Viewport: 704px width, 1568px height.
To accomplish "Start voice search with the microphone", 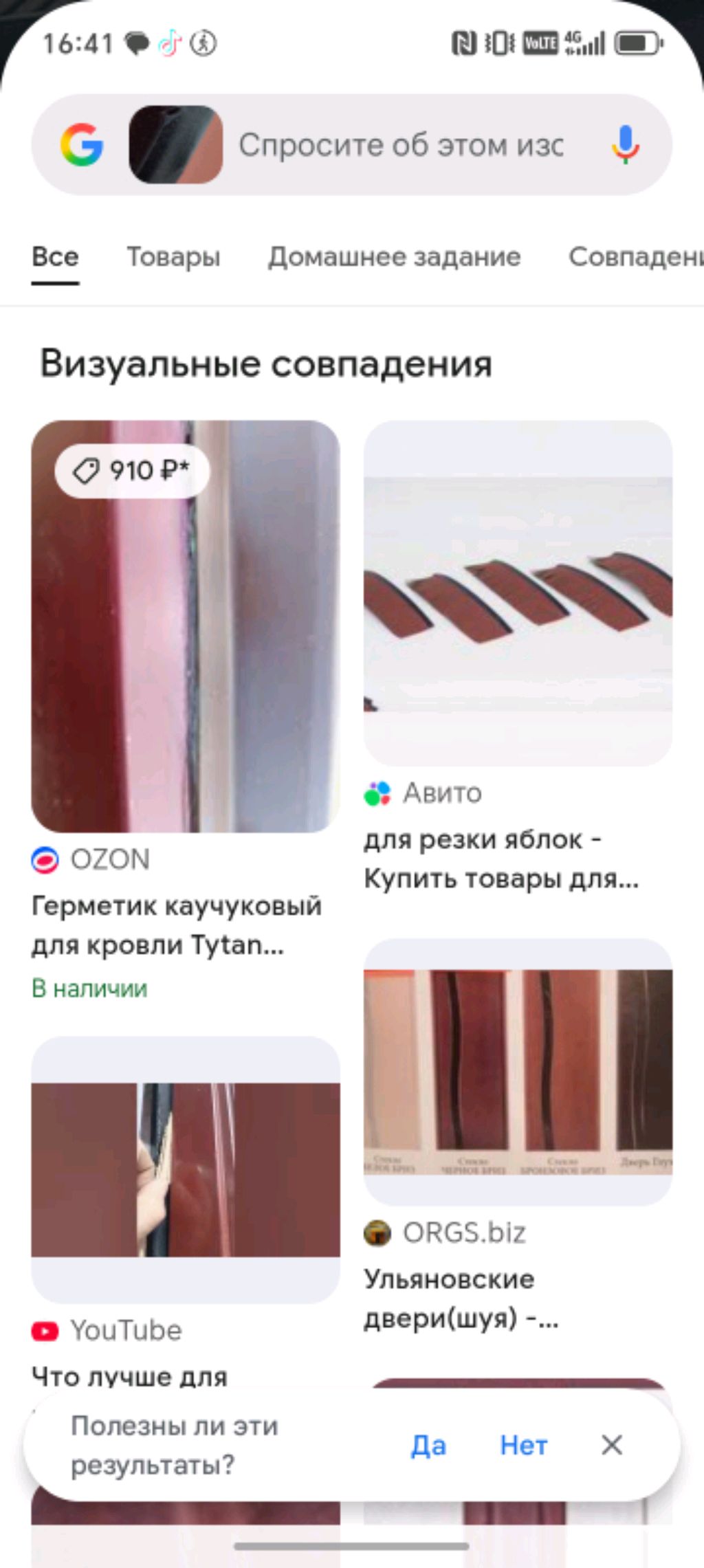I will [x=625, y=145].
